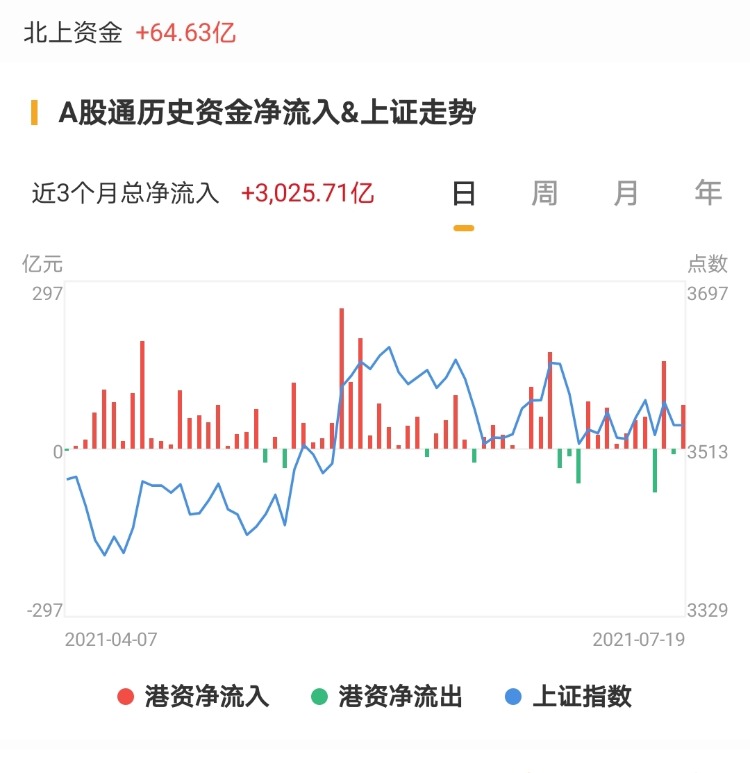Toggle 港资净流出 legend series

[x=387, y=697]
